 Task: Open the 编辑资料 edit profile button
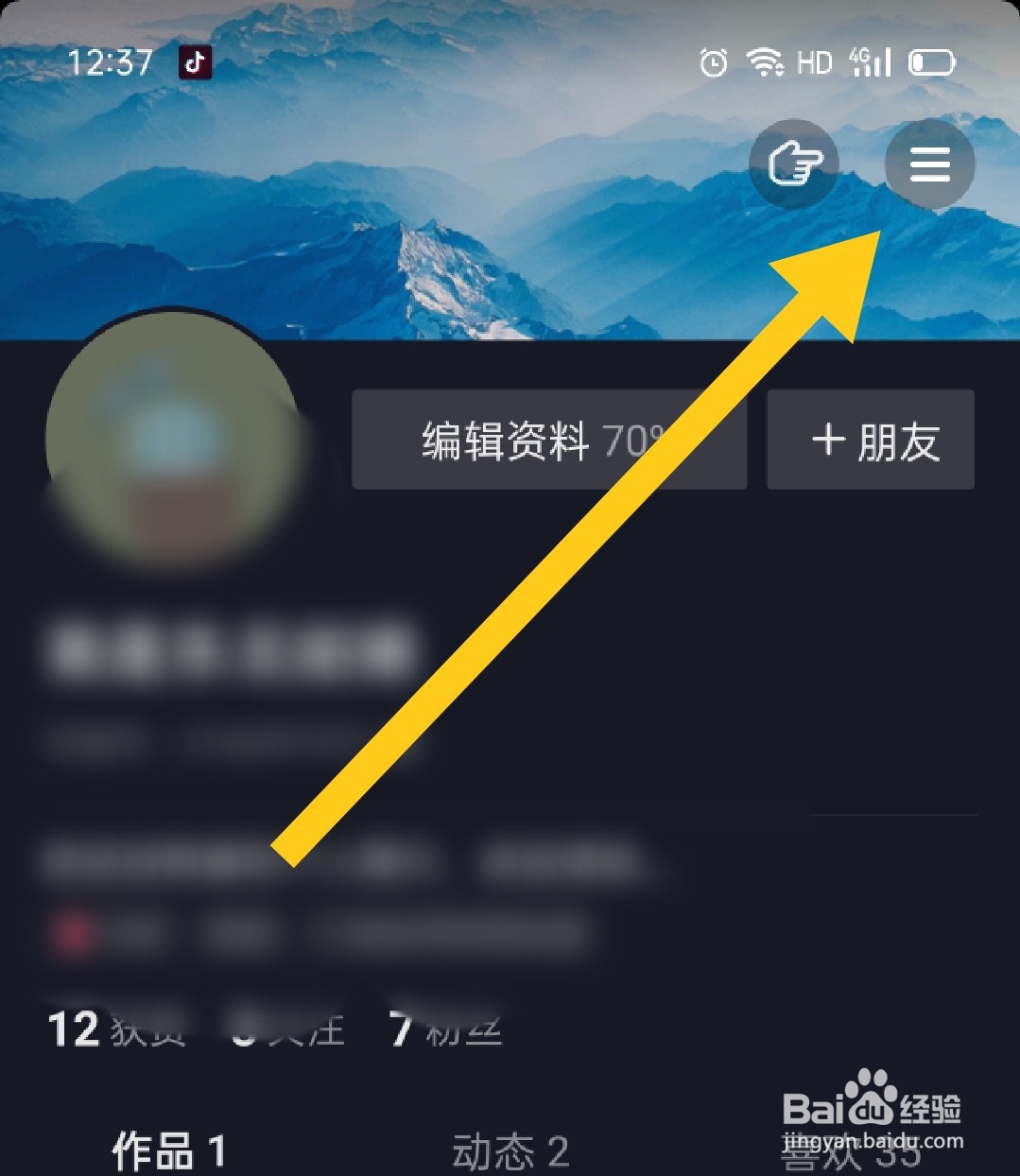pyautogui.click(x=506, y=440)
